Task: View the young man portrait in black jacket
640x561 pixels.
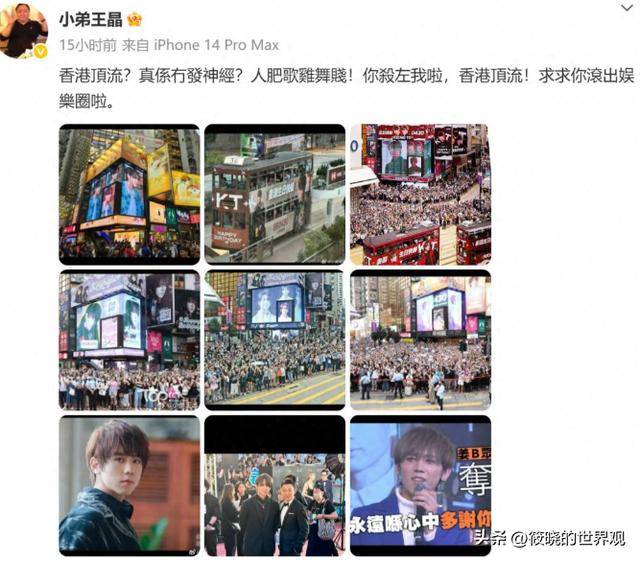Action: pos(129,485)
